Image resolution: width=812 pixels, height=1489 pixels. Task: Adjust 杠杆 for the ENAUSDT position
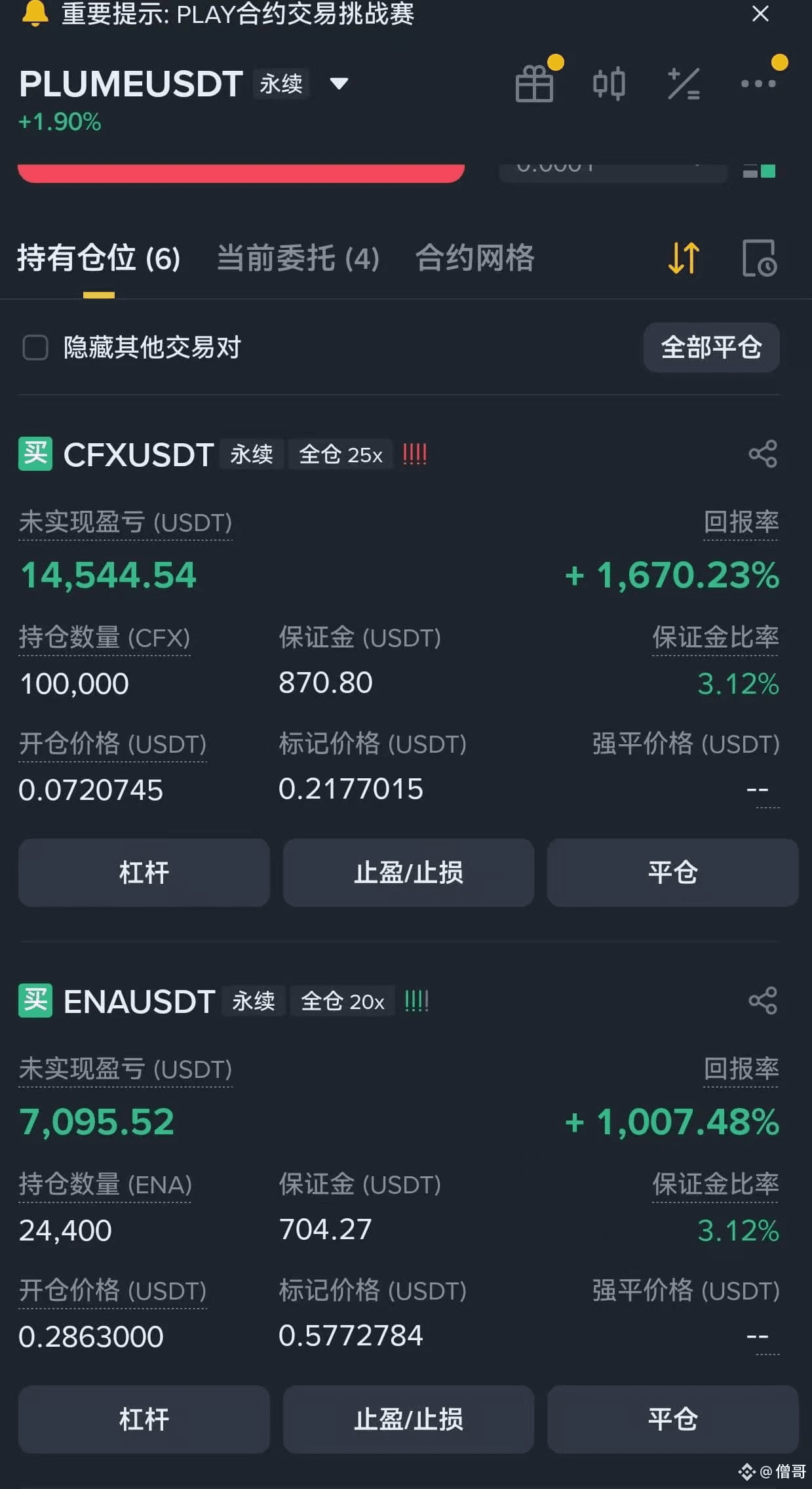tap(144, 1420)
